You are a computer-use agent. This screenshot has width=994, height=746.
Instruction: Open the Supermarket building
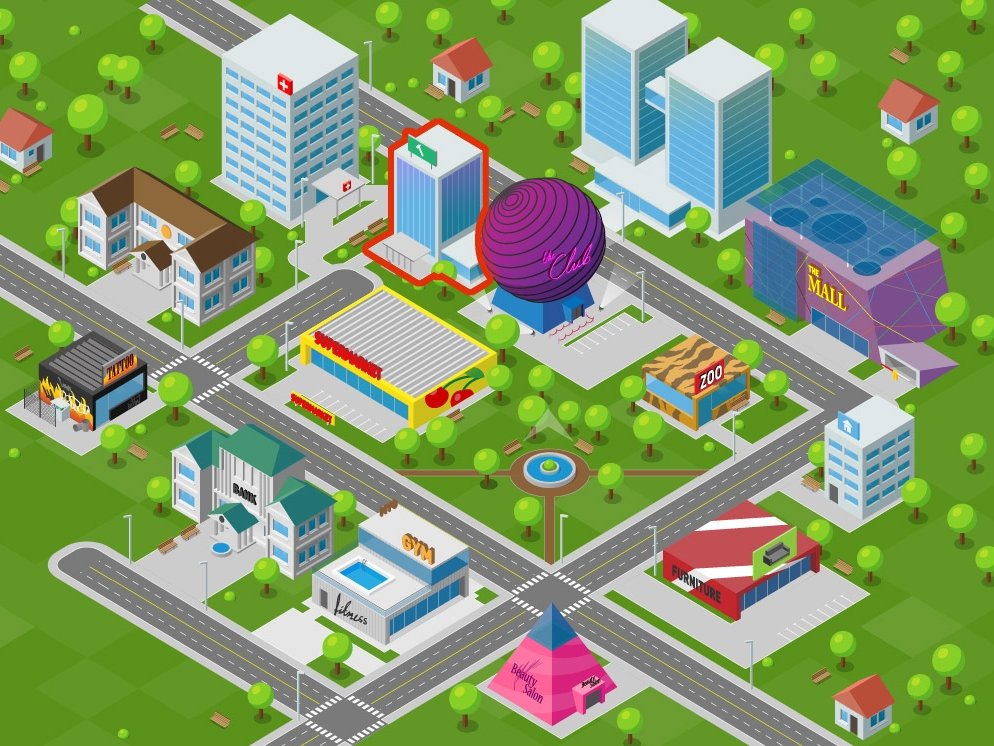pyautogui.click(x=397, y=355)
